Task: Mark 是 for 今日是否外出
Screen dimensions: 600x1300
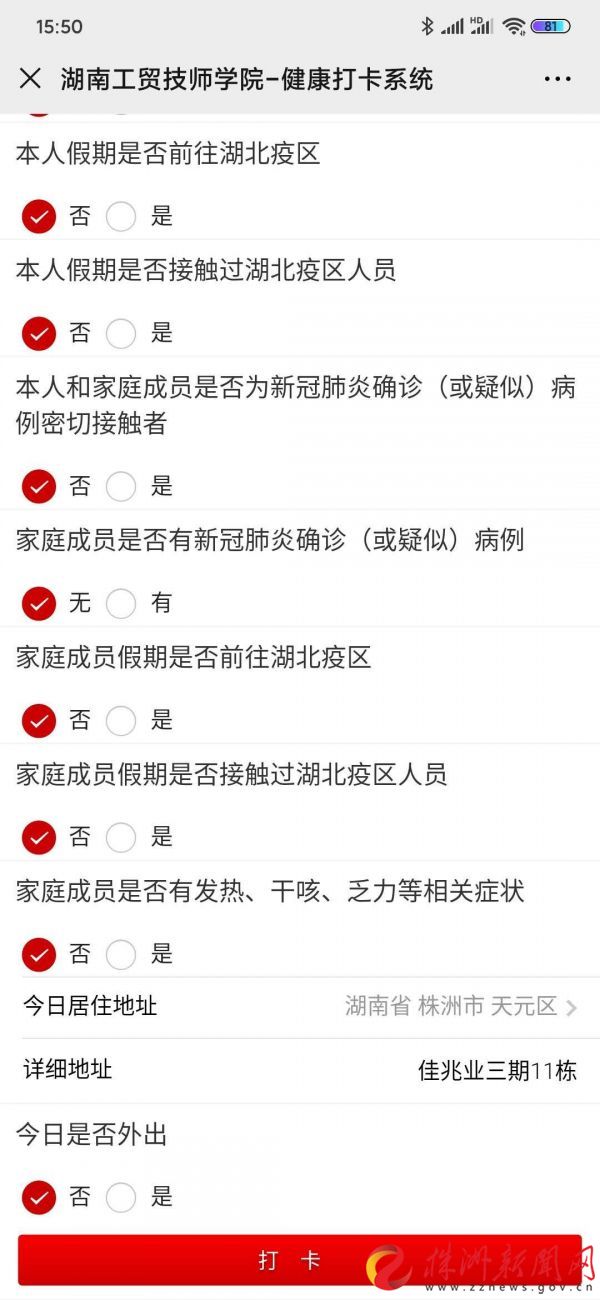Action: pyautogui.click(x=121, y=1197)
